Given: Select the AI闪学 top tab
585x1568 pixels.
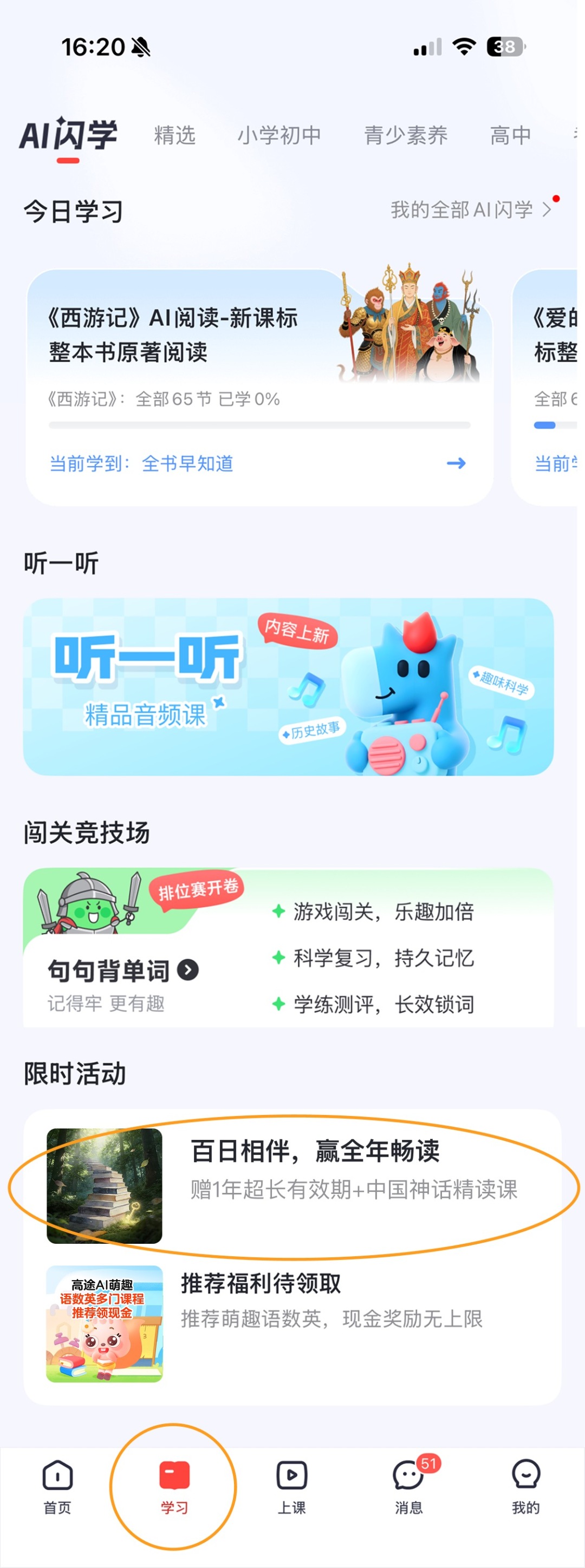Looking at the screenshot, I should tap(68, 135).
